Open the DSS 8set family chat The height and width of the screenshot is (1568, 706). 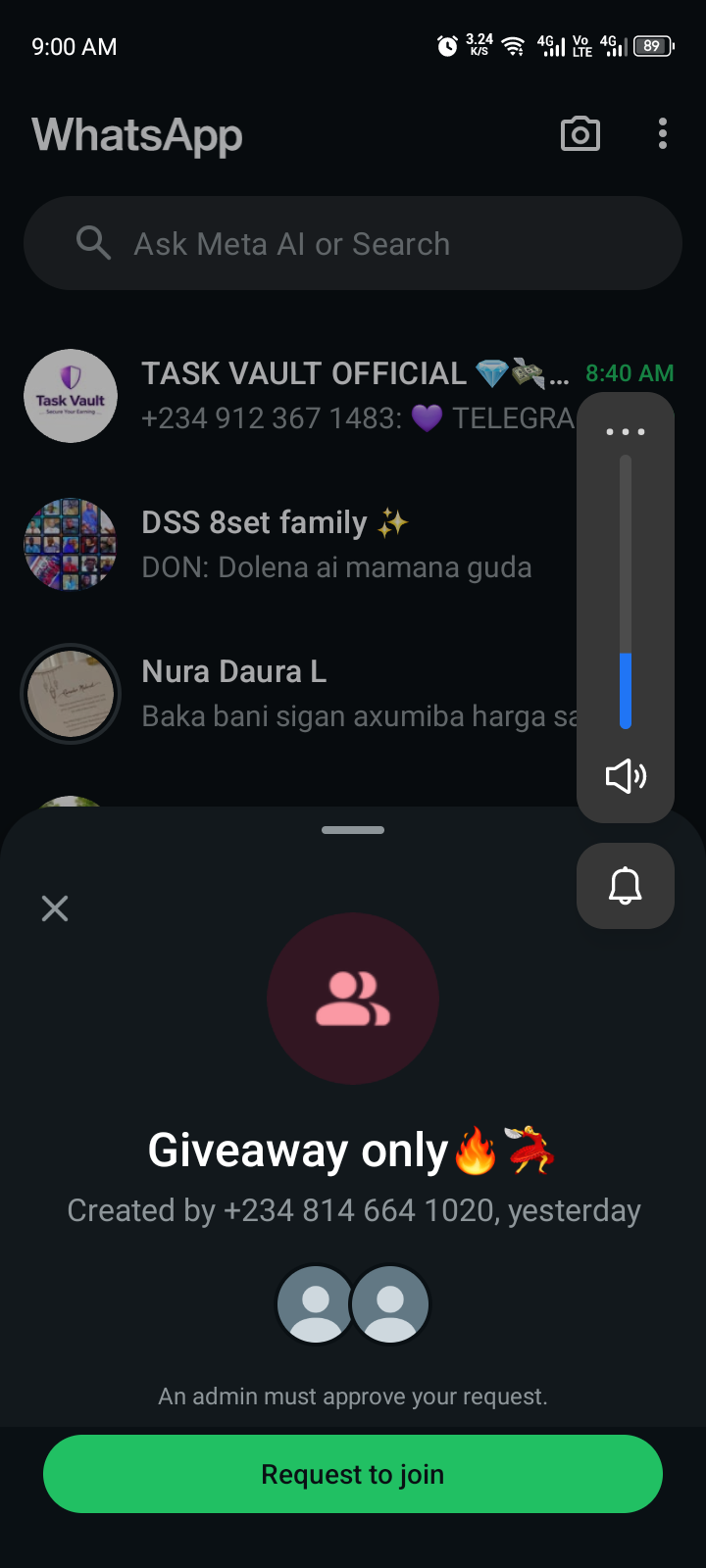click(294, 545)
